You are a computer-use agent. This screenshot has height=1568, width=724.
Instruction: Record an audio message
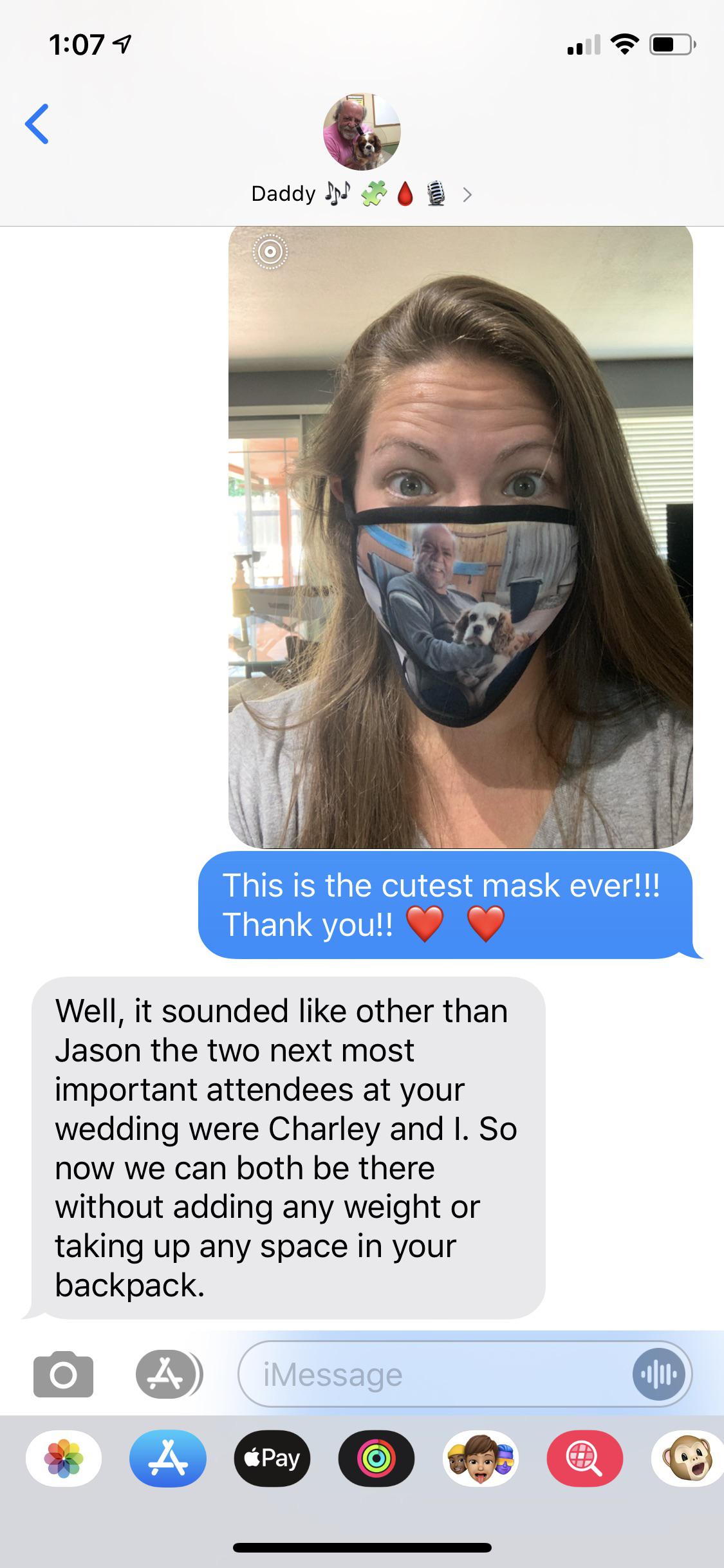(x=657, y=1375)
